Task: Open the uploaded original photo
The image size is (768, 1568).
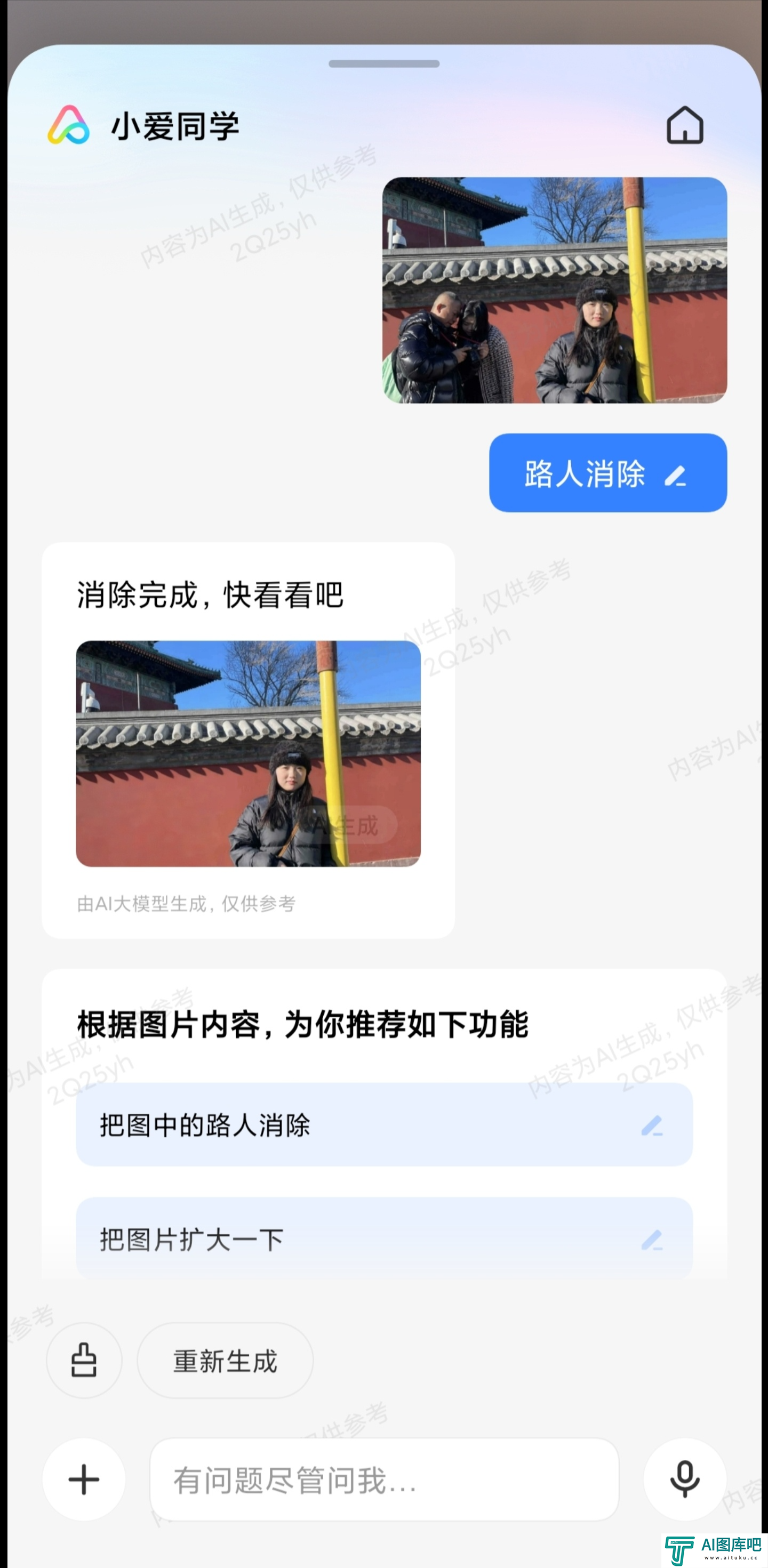Action: (554, 290)
